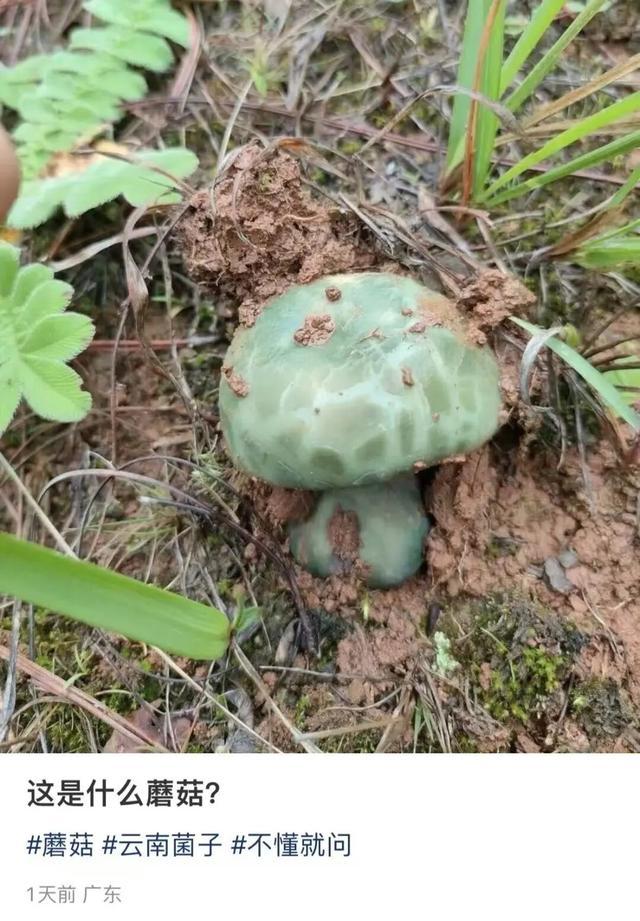Open the #不懂就问 hashtag
The image size is (640, 921).
click(x=291, y=845)
